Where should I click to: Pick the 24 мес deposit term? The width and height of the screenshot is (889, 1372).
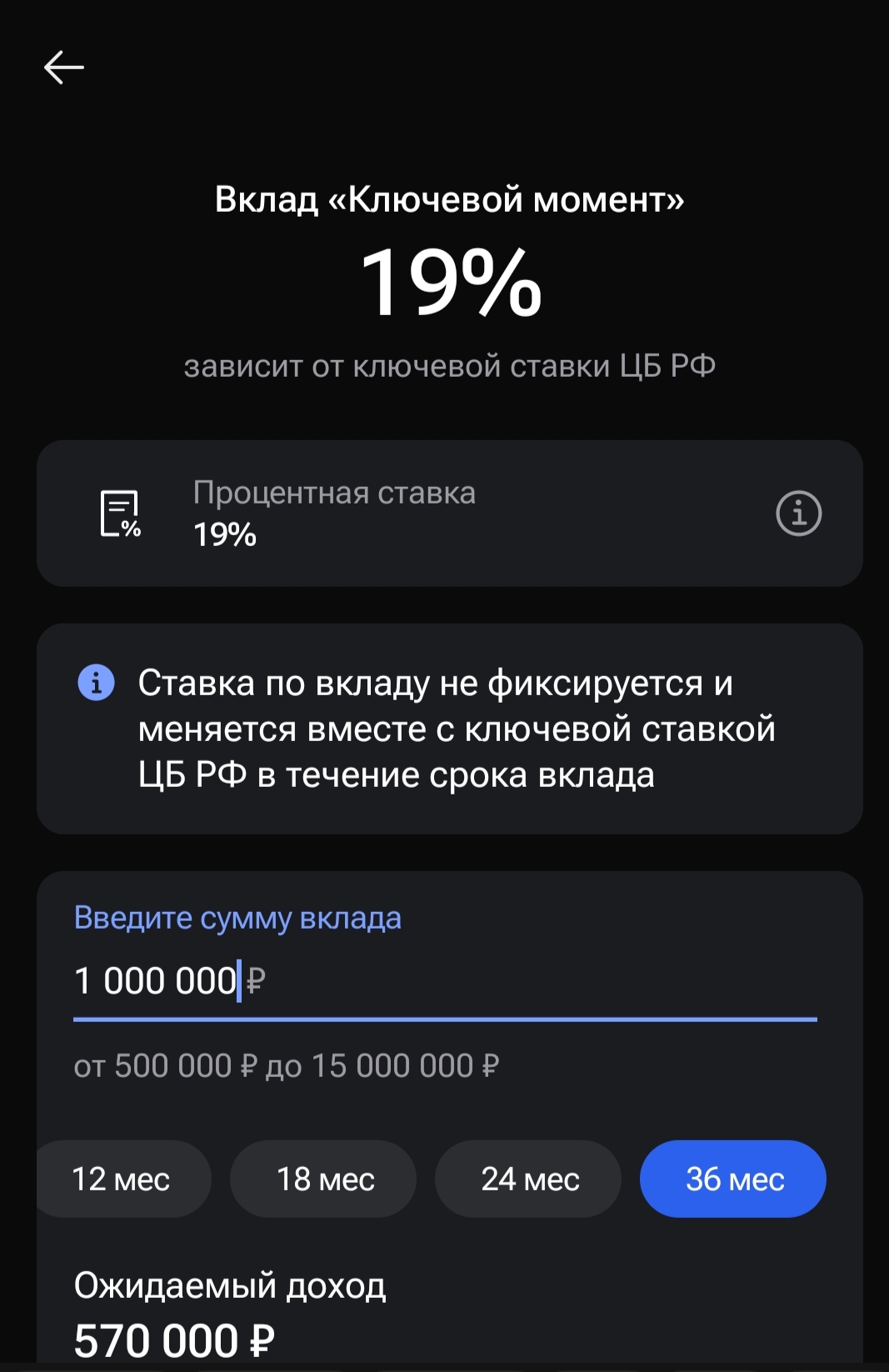point(529,1179)
